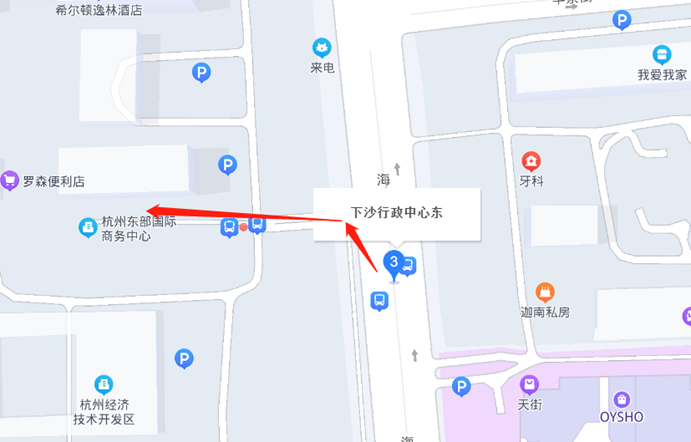The width and height of the screenshot is (691, 442).
Task: Tap the 来电 charging point marker
Action: click(x=321, y=47)
